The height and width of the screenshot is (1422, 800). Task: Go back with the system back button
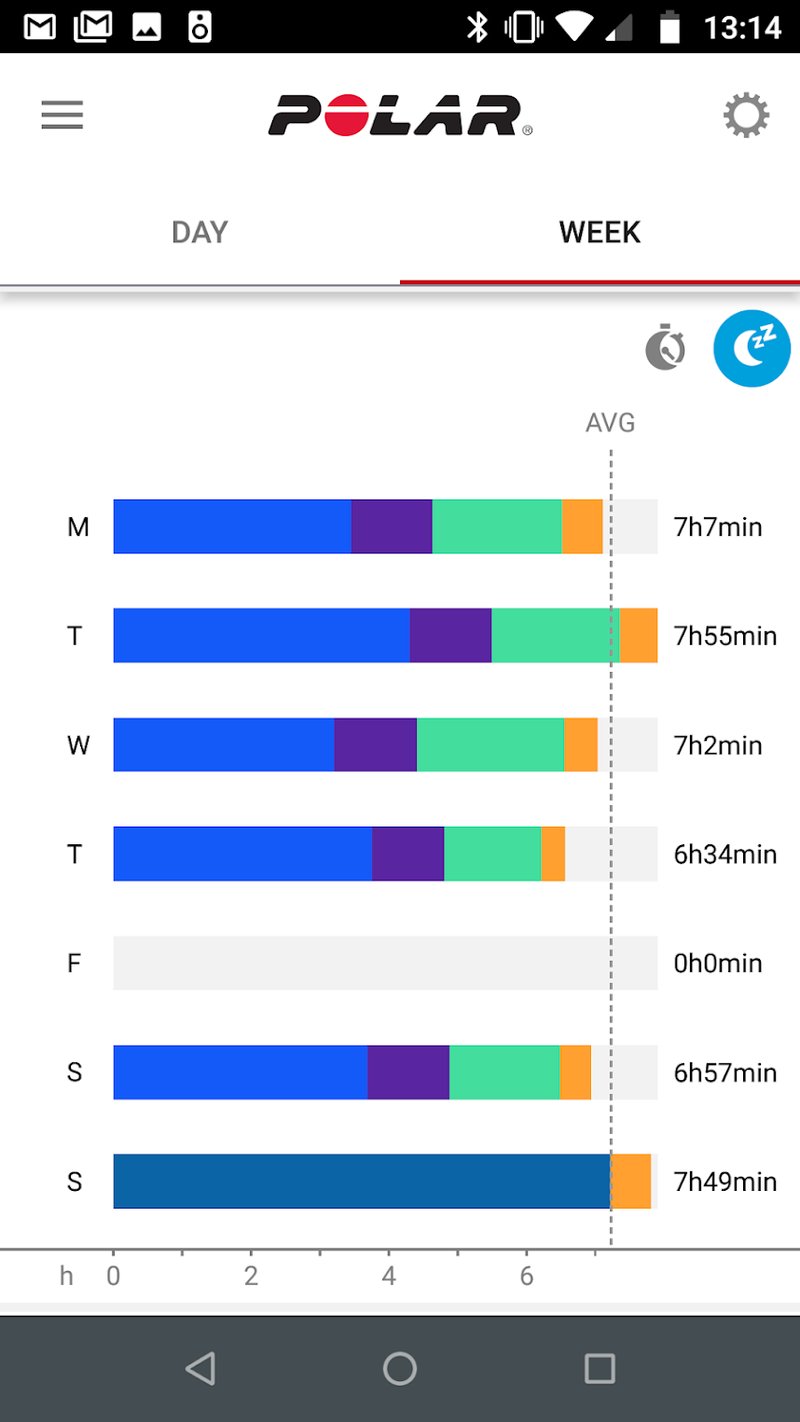pyautogui.click(x=200, y=1368)
